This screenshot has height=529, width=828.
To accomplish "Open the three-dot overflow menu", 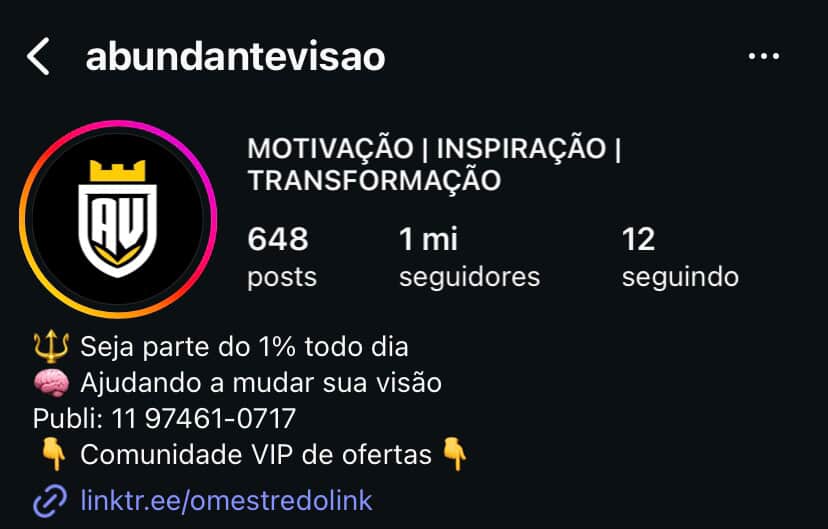I will [x=763, y=57].
